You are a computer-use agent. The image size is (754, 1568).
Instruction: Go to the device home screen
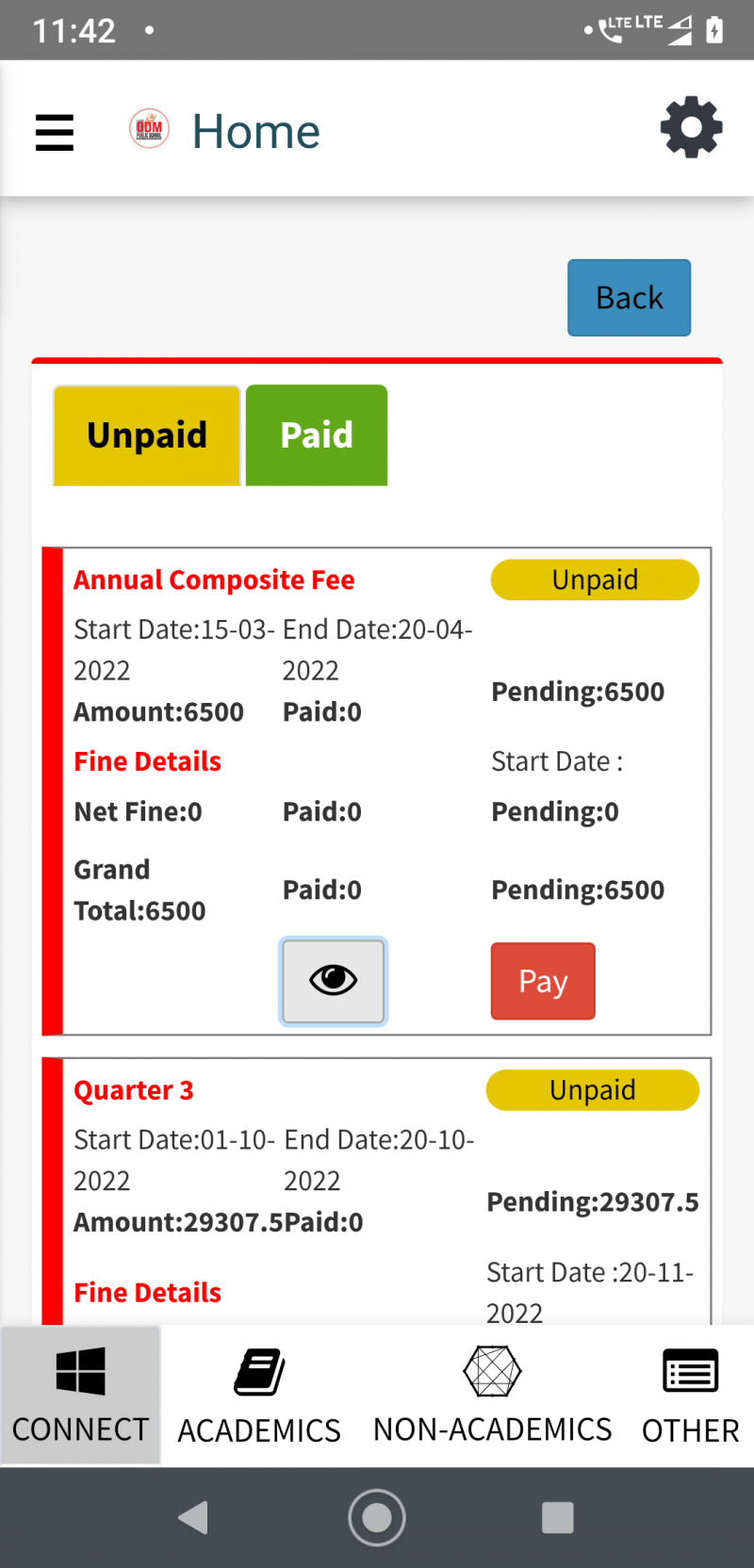(x=377, y=1518)
